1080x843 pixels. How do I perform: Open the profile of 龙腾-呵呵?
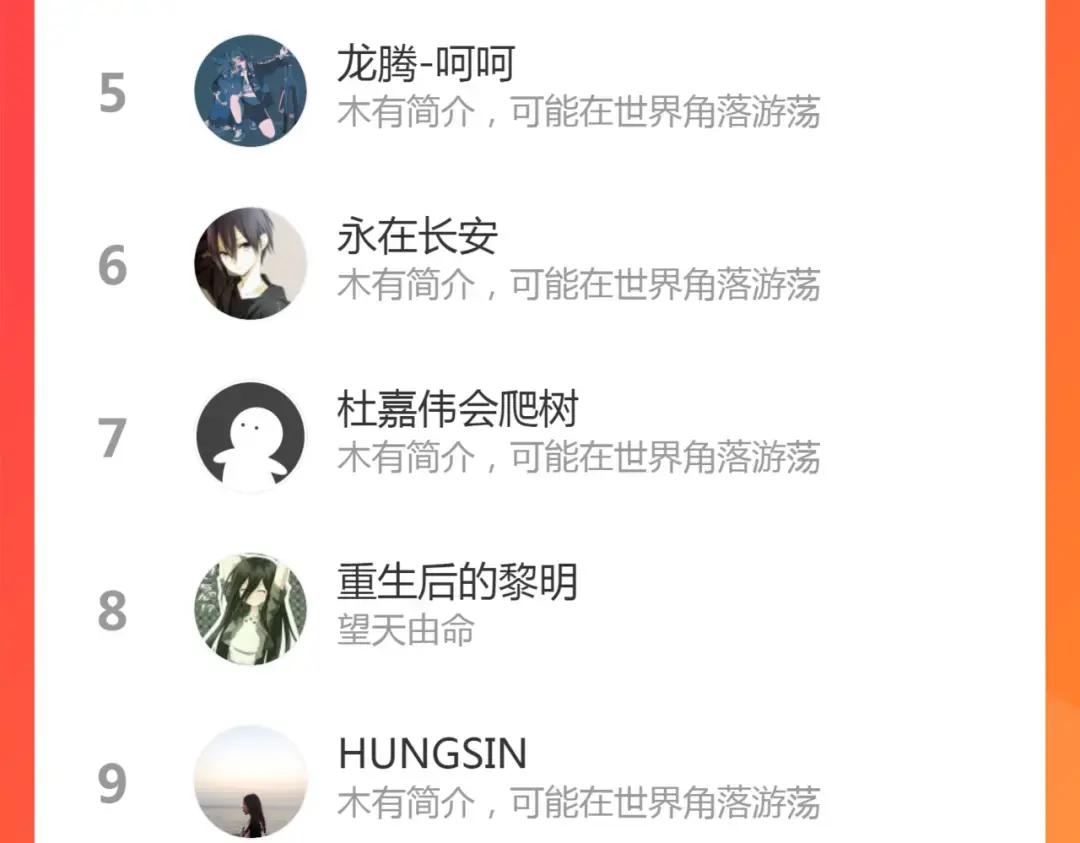(x=540, y=90)
